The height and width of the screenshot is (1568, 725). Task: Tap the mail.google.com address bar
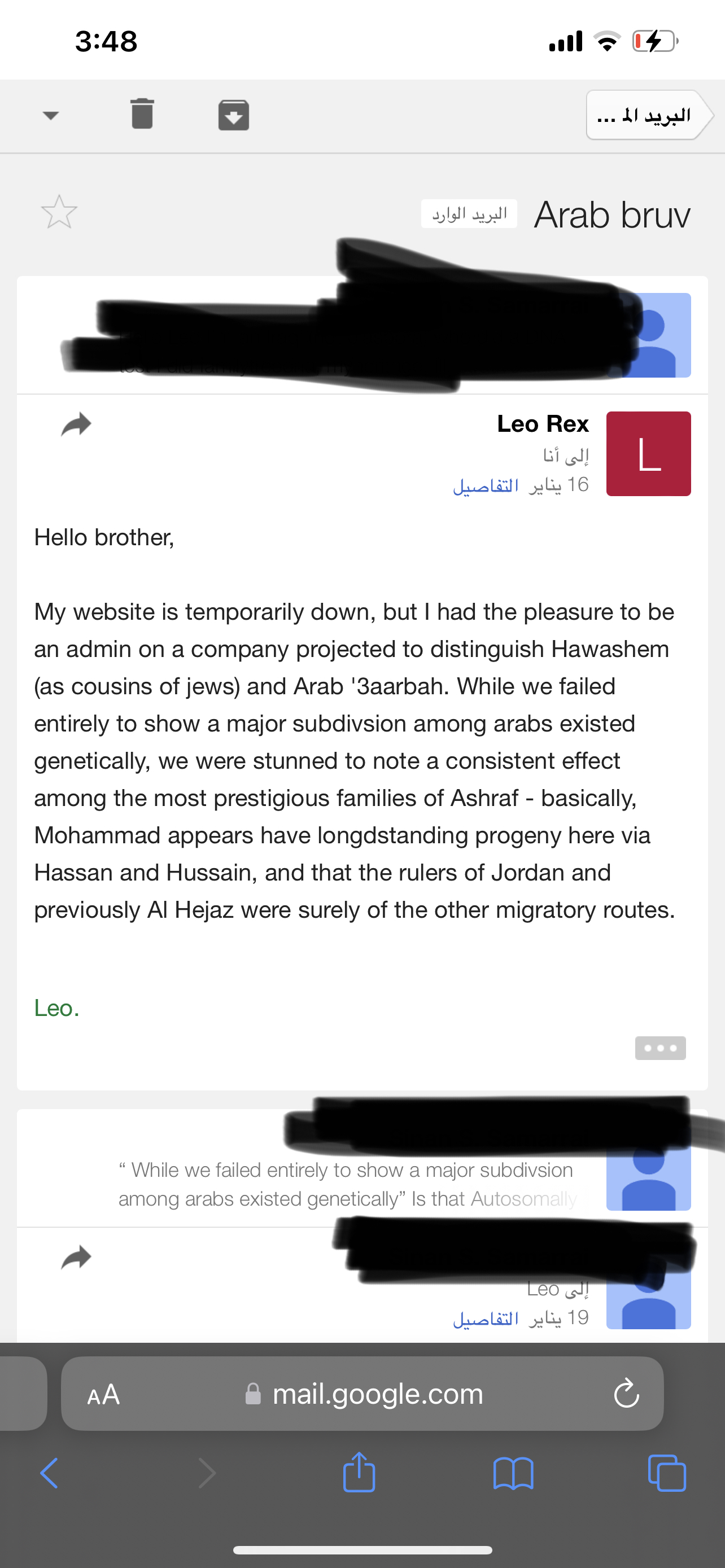(362, 1394)
